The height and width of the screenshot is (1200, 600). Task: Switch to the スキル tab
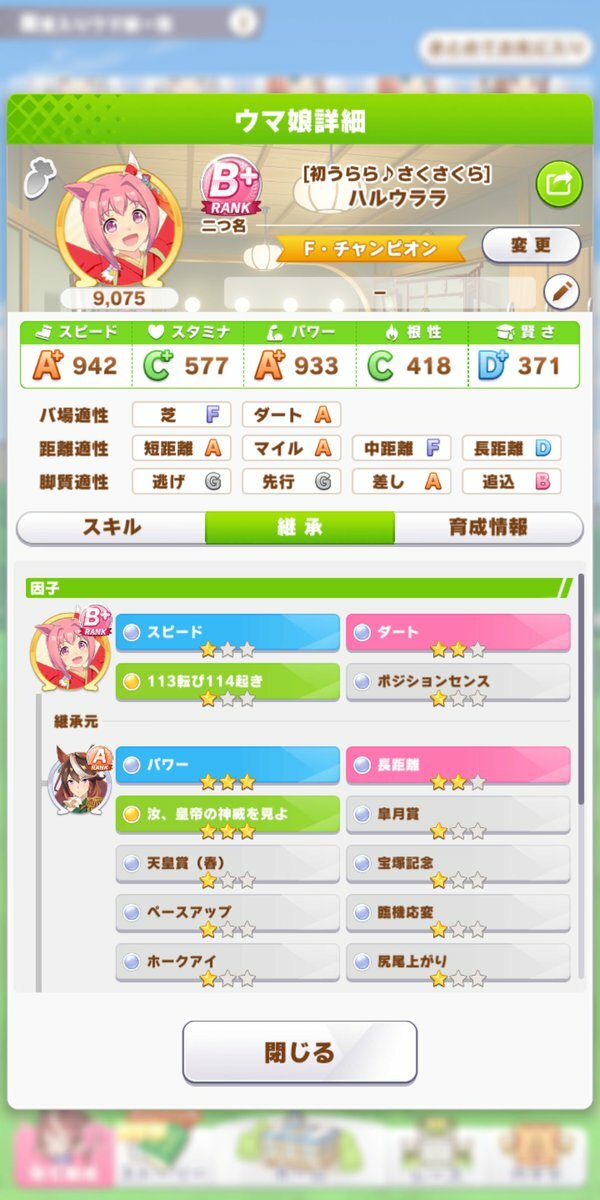pyautogui.click(x=111, y=528)
